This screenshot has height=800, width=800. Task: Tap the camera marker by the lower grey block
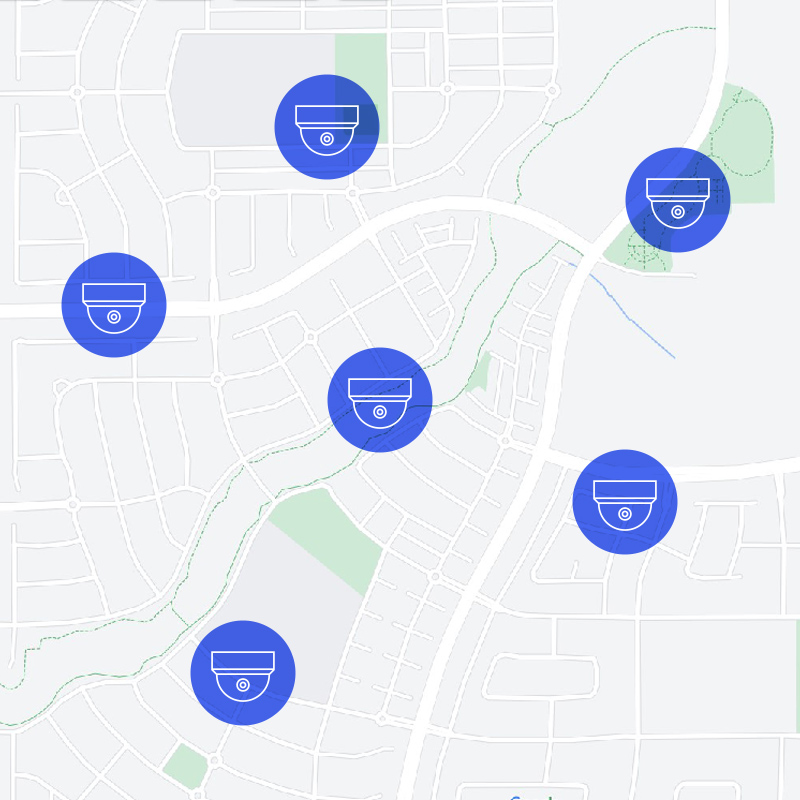243,673
